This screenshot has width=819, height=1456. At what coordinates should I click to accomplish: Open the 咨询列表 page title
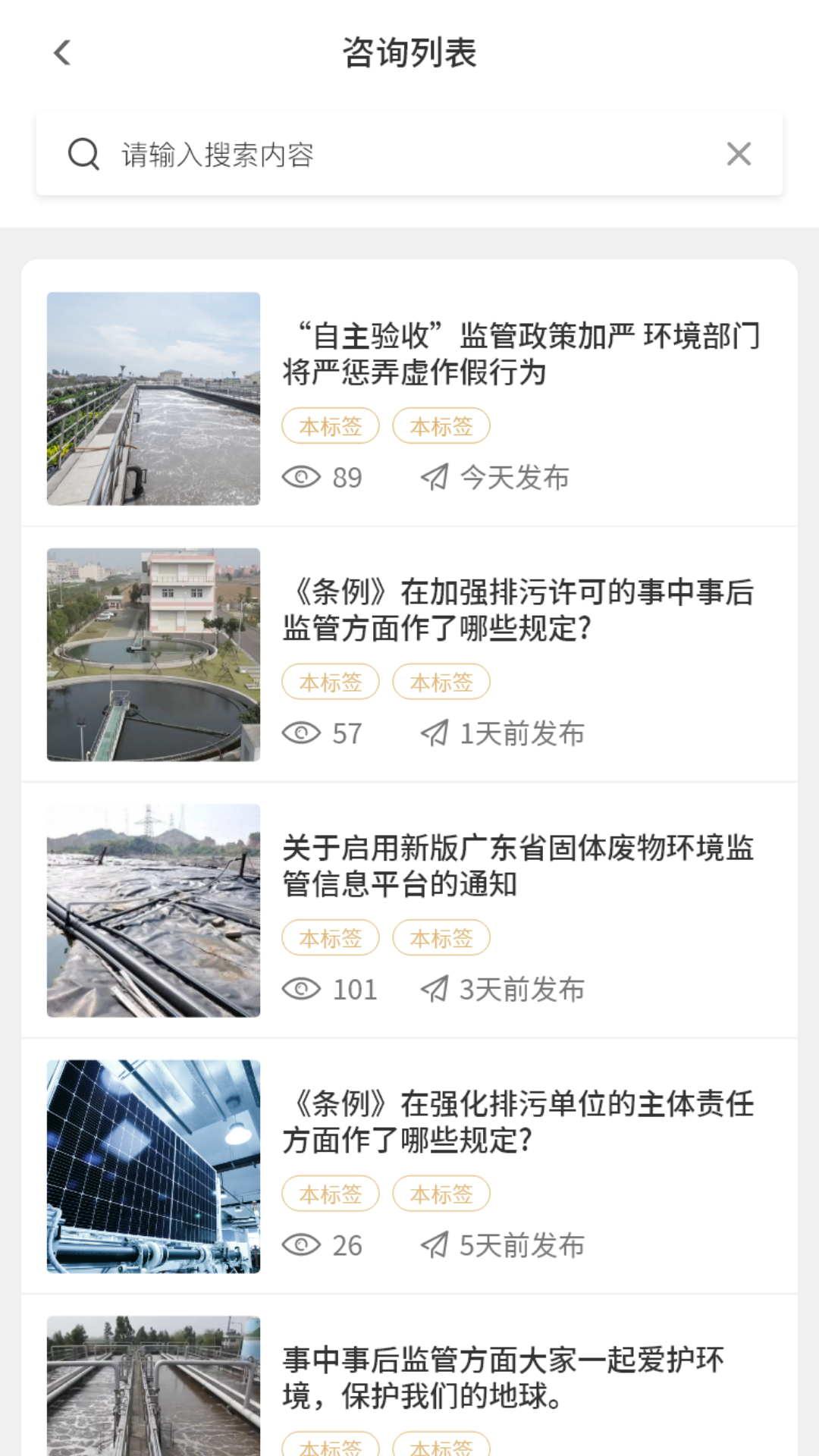point(409,52)
